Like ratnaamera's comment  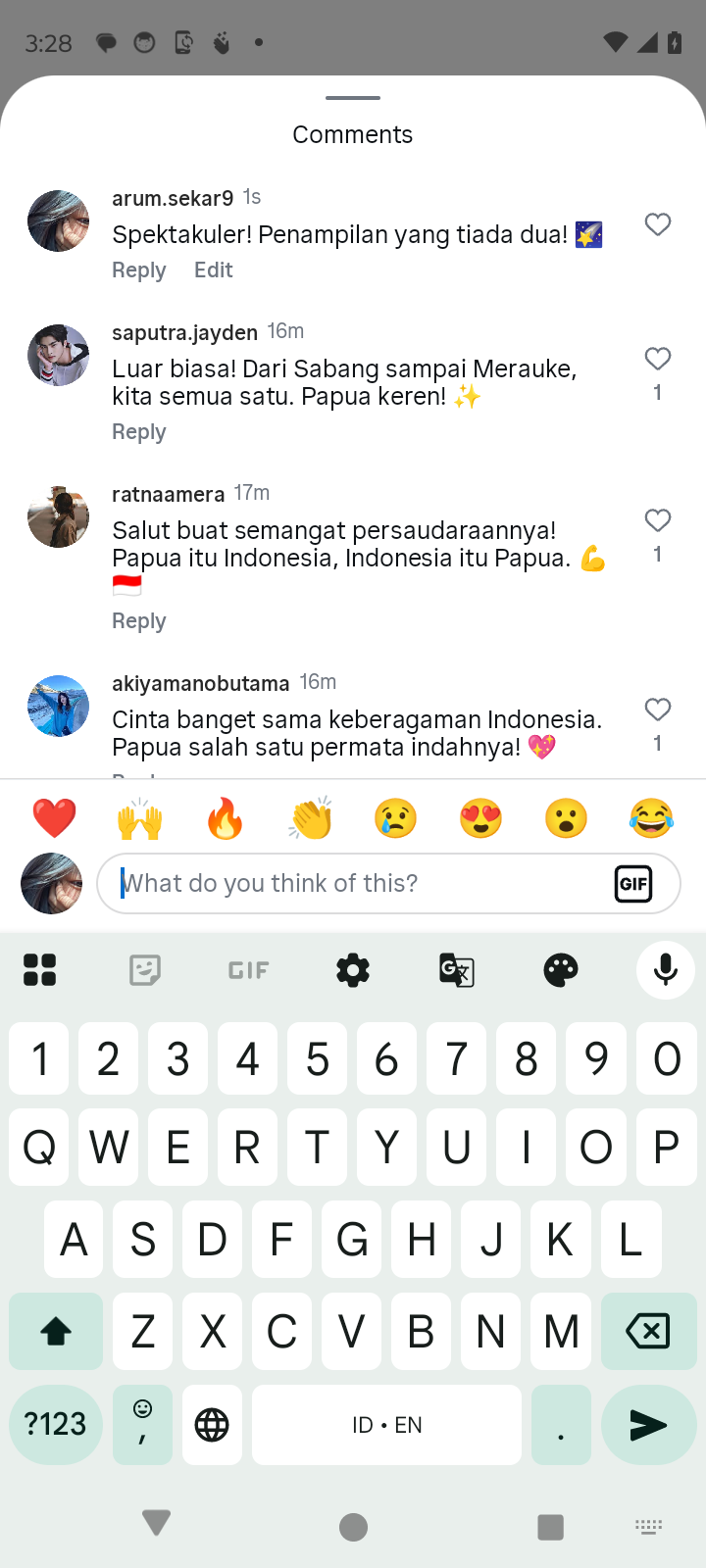point(658,520)
